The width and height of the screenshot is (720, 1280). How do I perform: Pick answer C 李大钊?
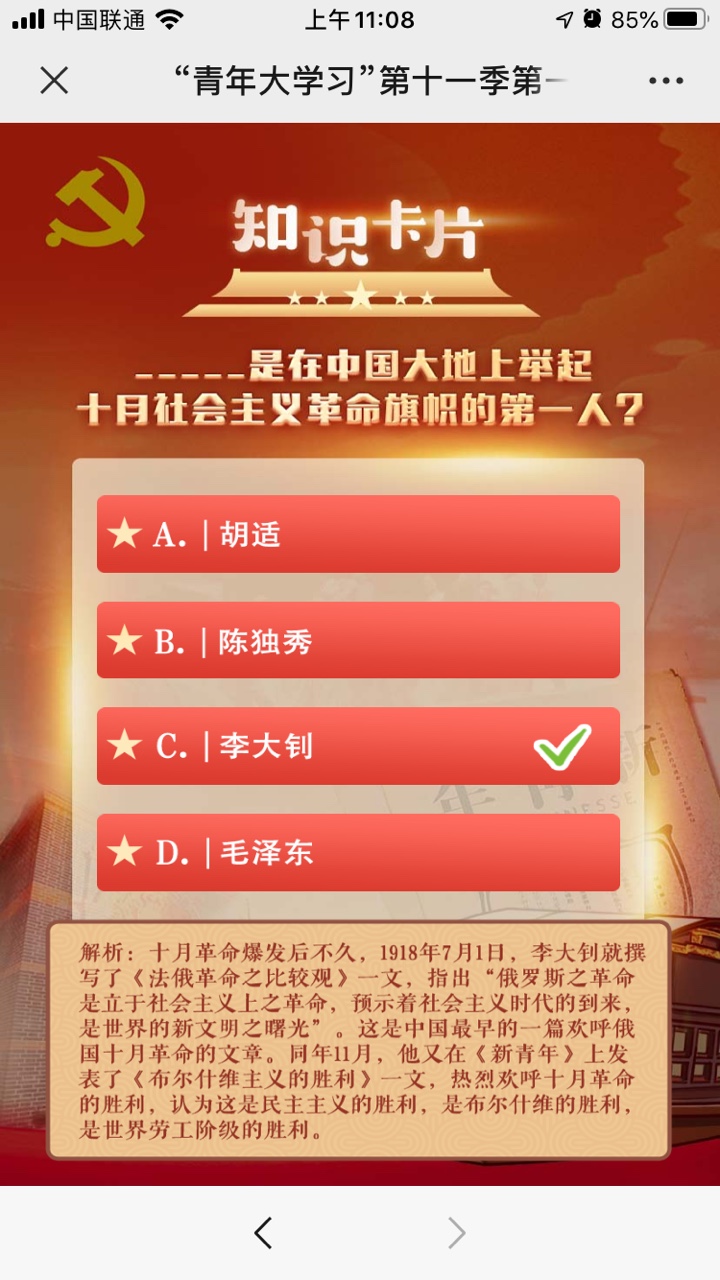[x=358, y=746]
